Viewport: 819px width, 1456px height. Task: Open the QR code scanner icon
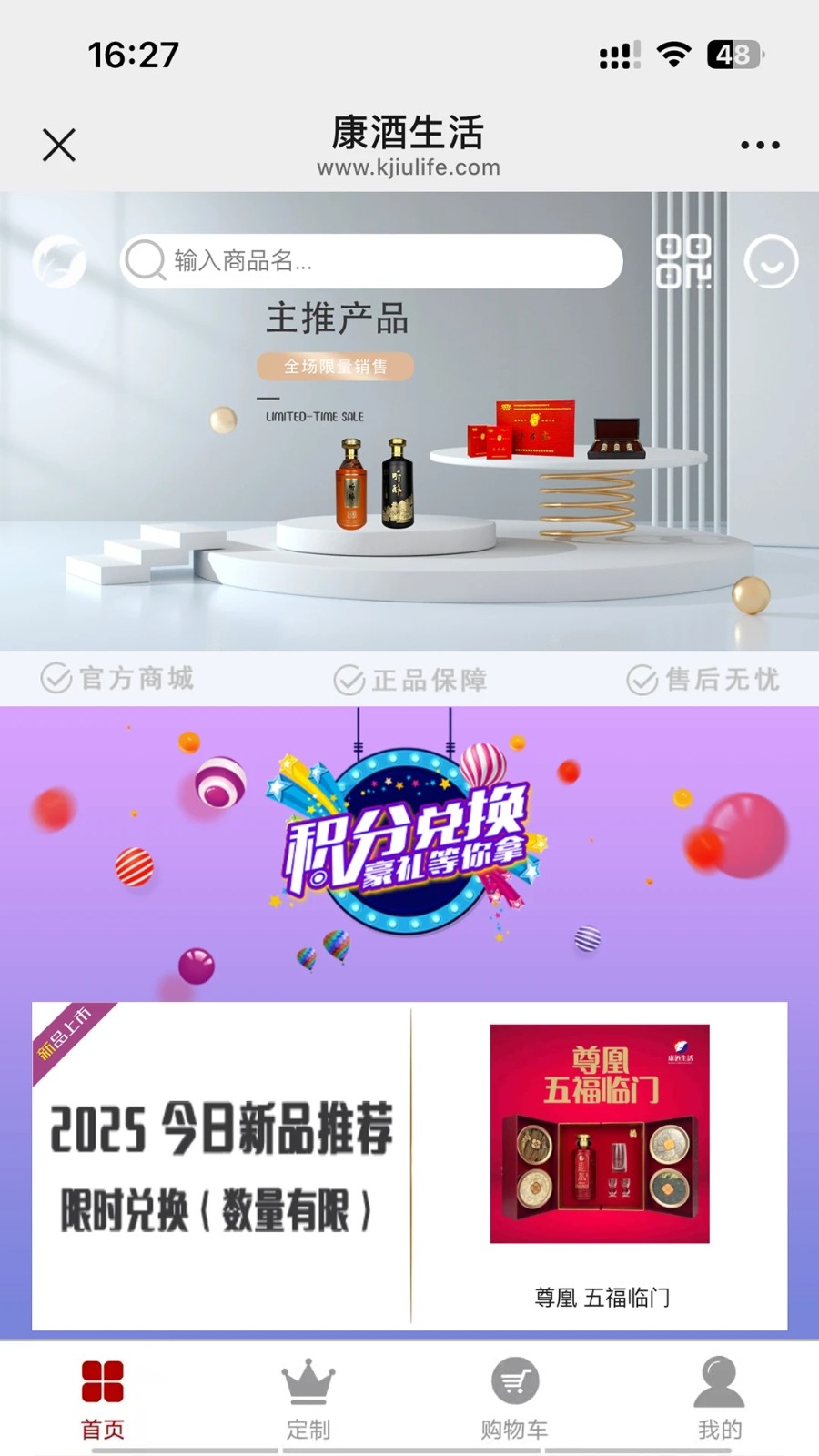(683, 261)
